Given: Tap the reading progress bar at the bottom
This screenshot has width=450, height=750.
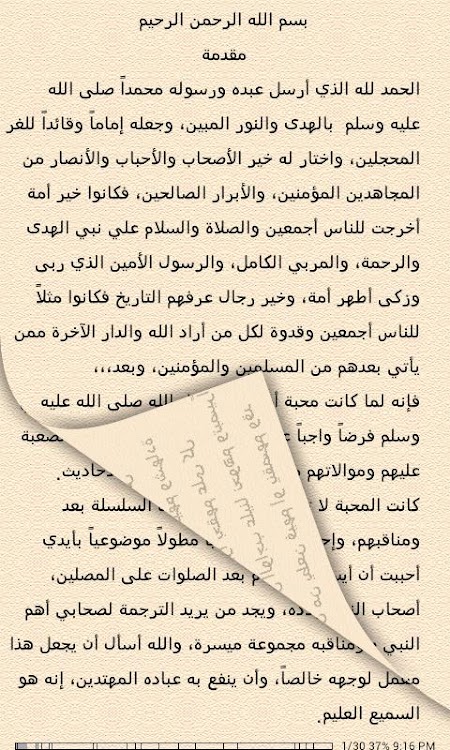Looking at the screenshot, I should pyautogui.click(x=174, y=746).
